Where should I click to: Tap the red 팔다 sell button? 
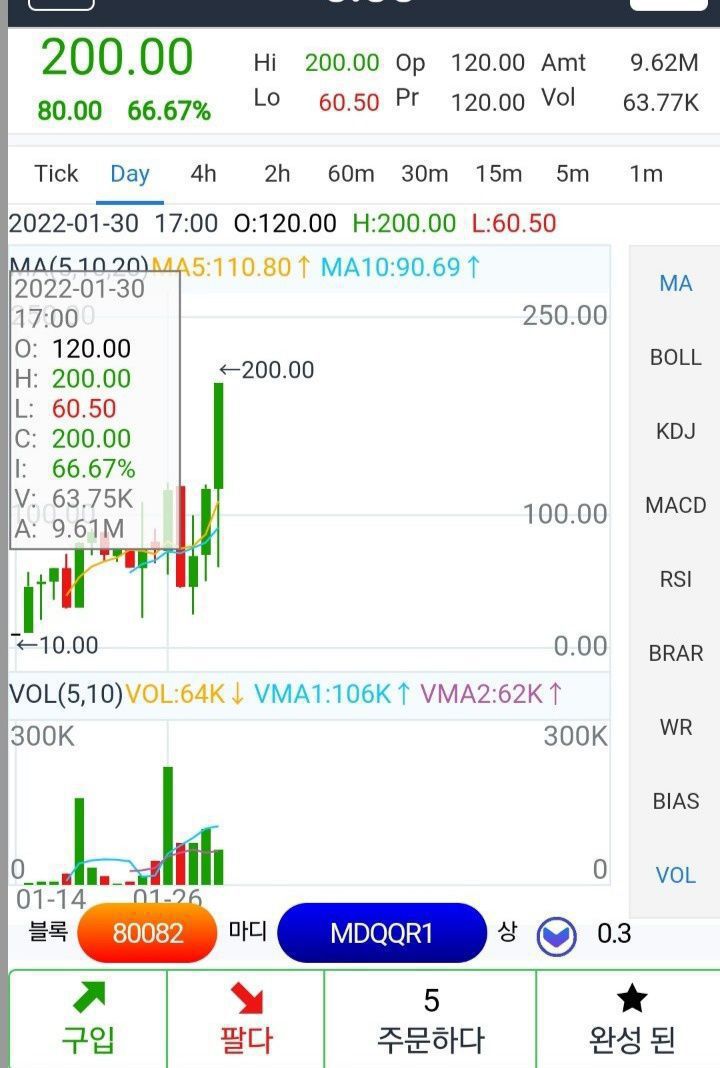point(245,1018)
